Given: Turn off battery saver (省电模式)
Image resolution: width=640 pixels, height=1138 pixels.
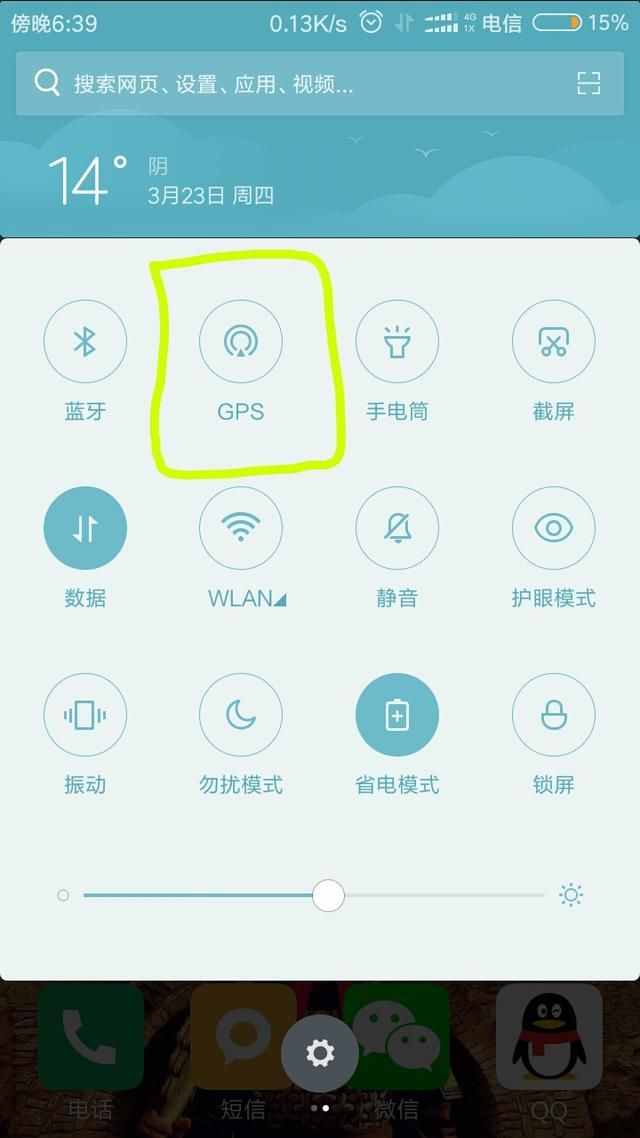Looking at the screenshot, I should (x=397, y=714).
